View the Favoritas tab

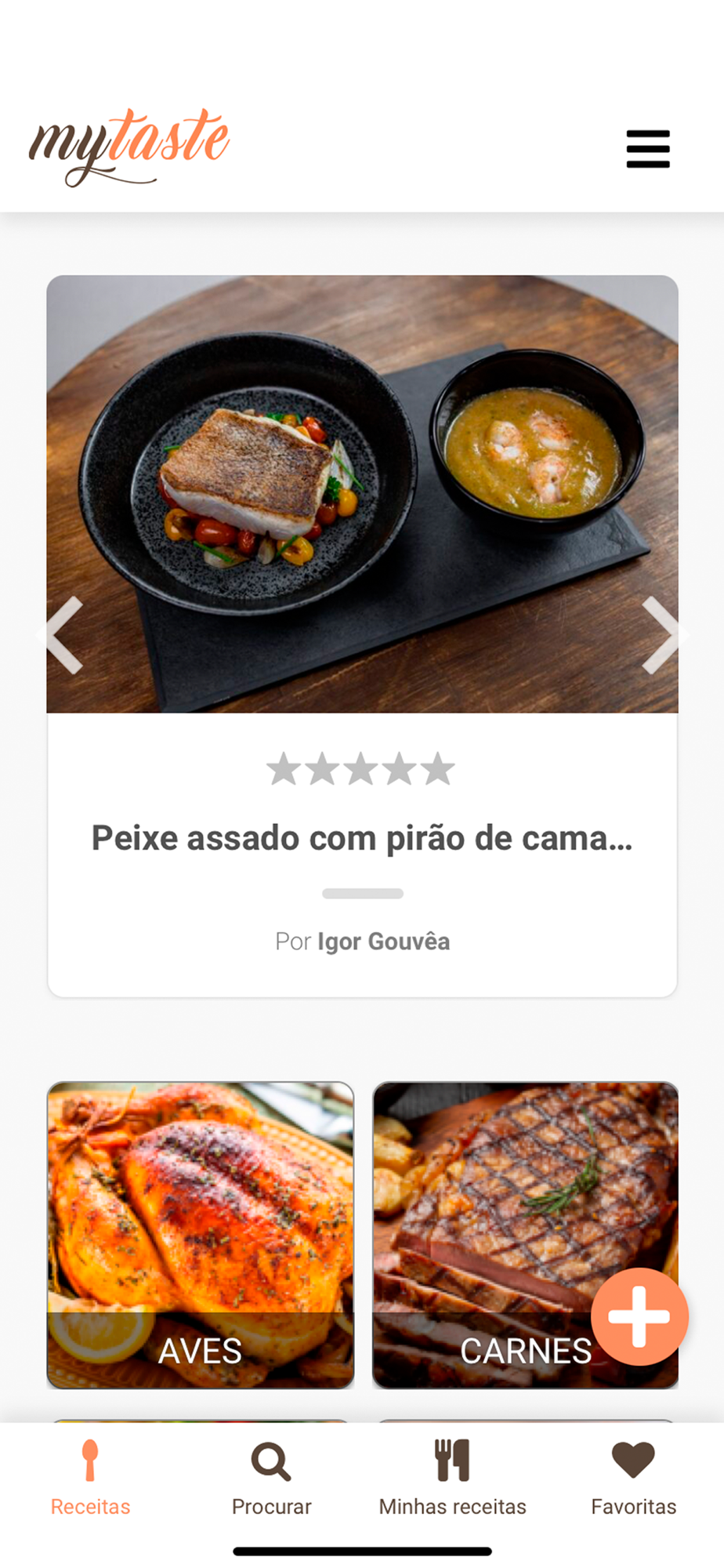click(633, 1477)
